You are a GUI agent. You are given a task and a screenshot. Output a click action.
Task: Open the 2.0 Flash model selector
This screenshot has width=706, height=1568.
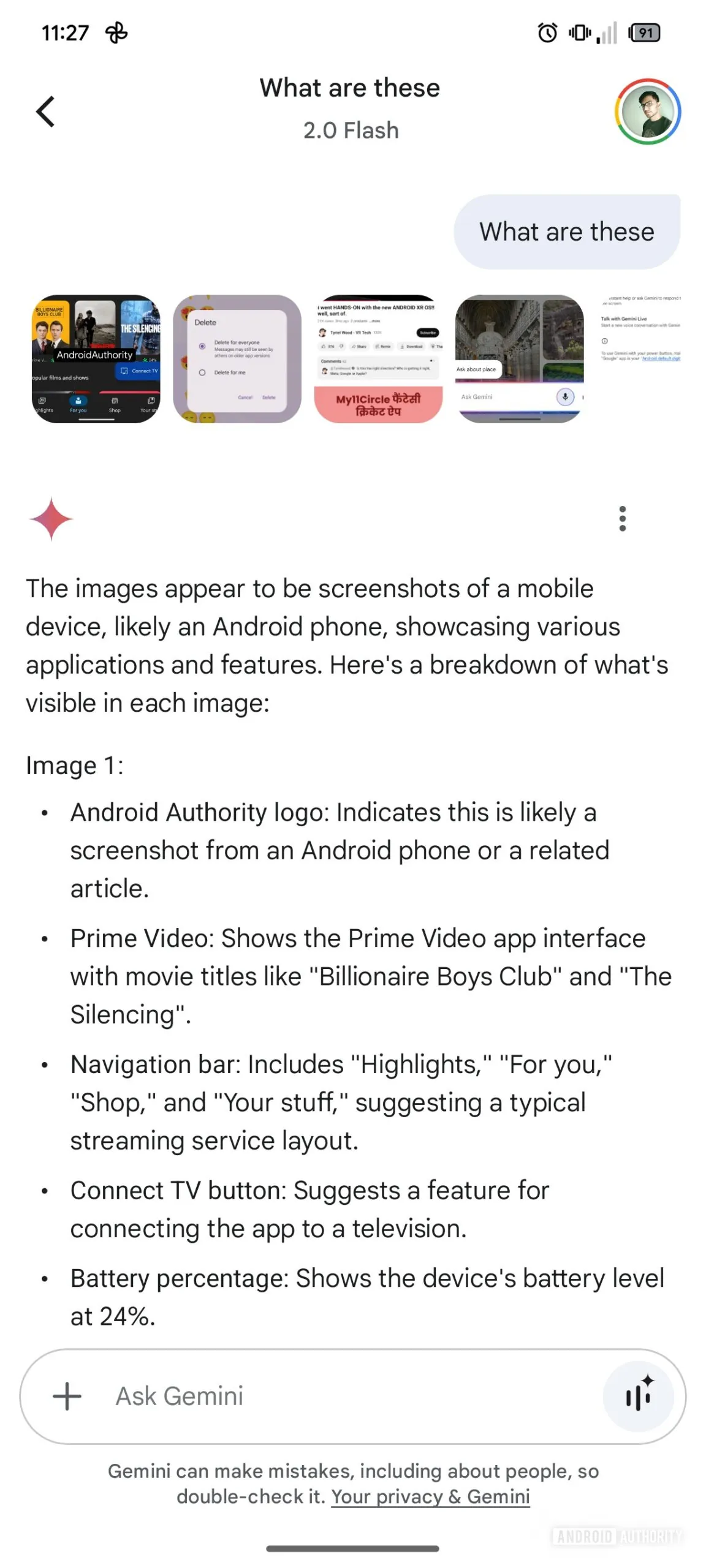(351, 130)
